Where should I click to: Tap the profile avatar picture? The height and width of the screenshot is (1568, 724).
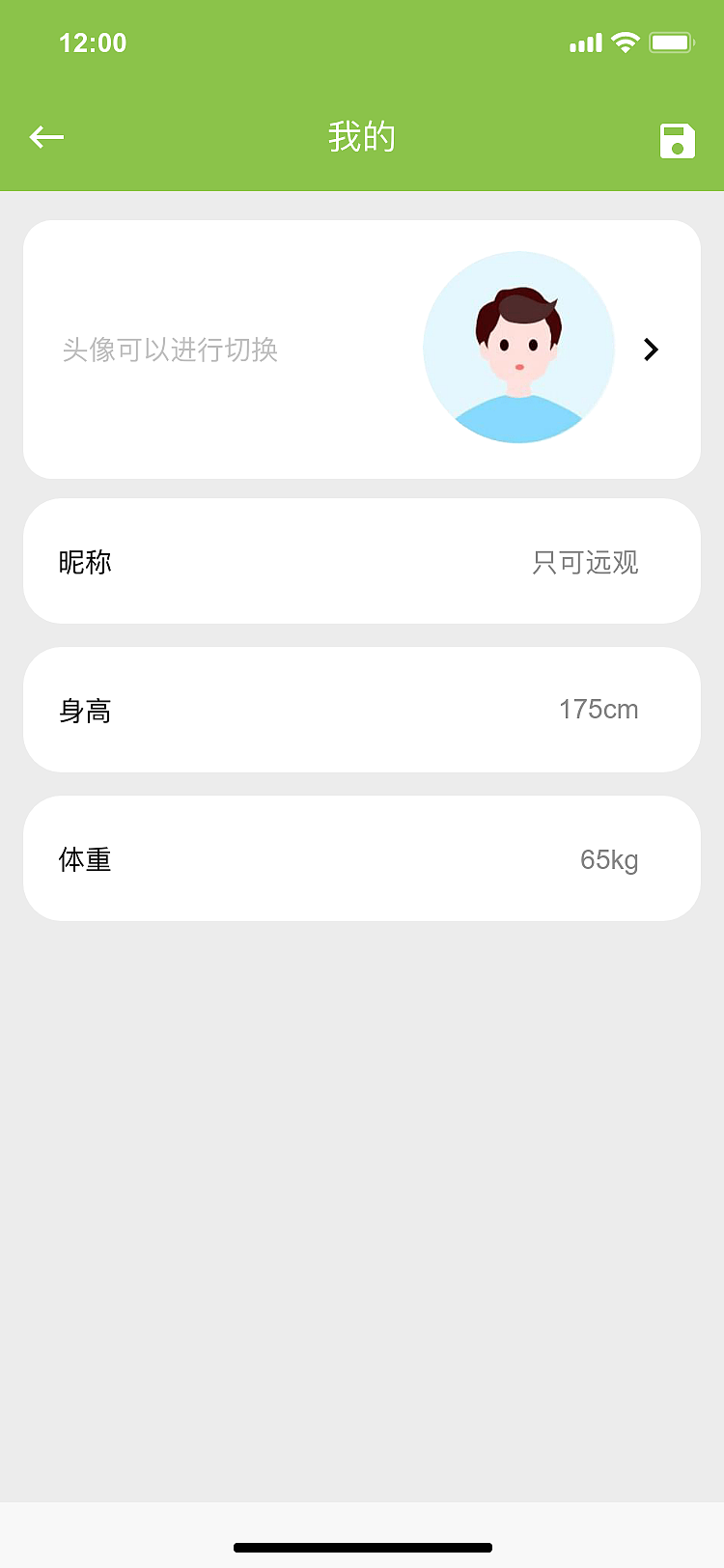click(x=518, y=348)
